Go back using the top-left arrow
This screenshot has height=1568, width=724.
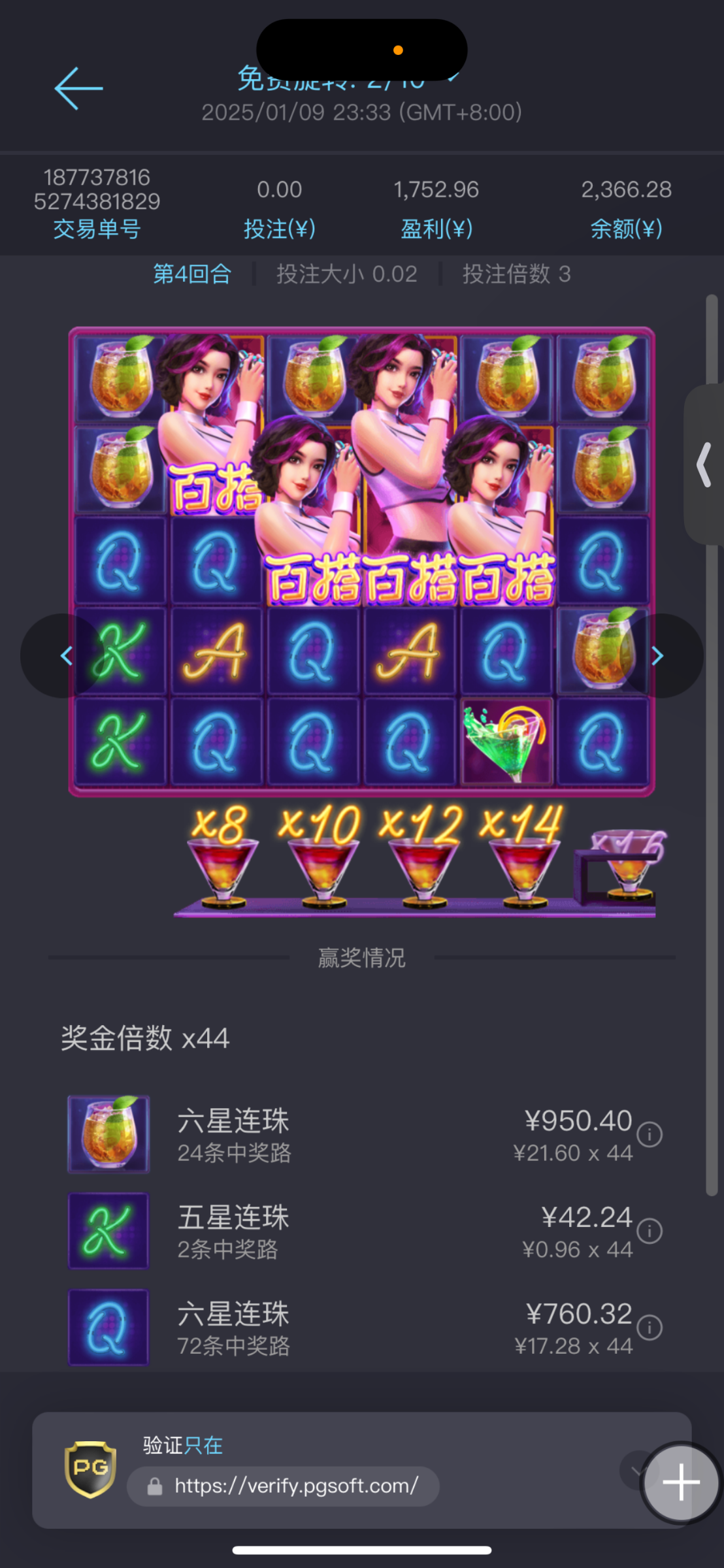78,88
